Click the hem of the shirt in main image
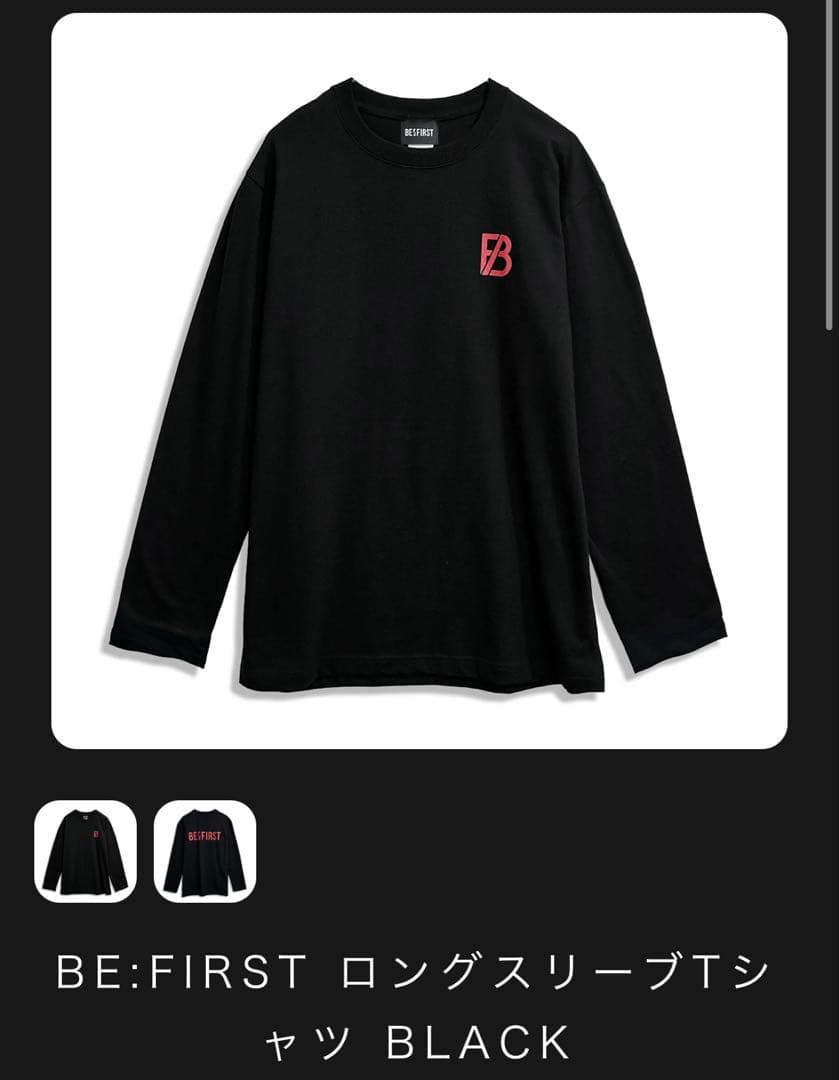839x1080 pixels. [420, 670]
